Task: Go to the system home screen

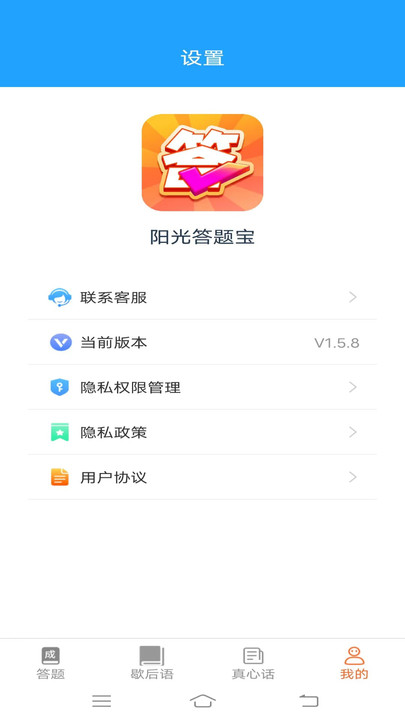Action: coord(202,701)
